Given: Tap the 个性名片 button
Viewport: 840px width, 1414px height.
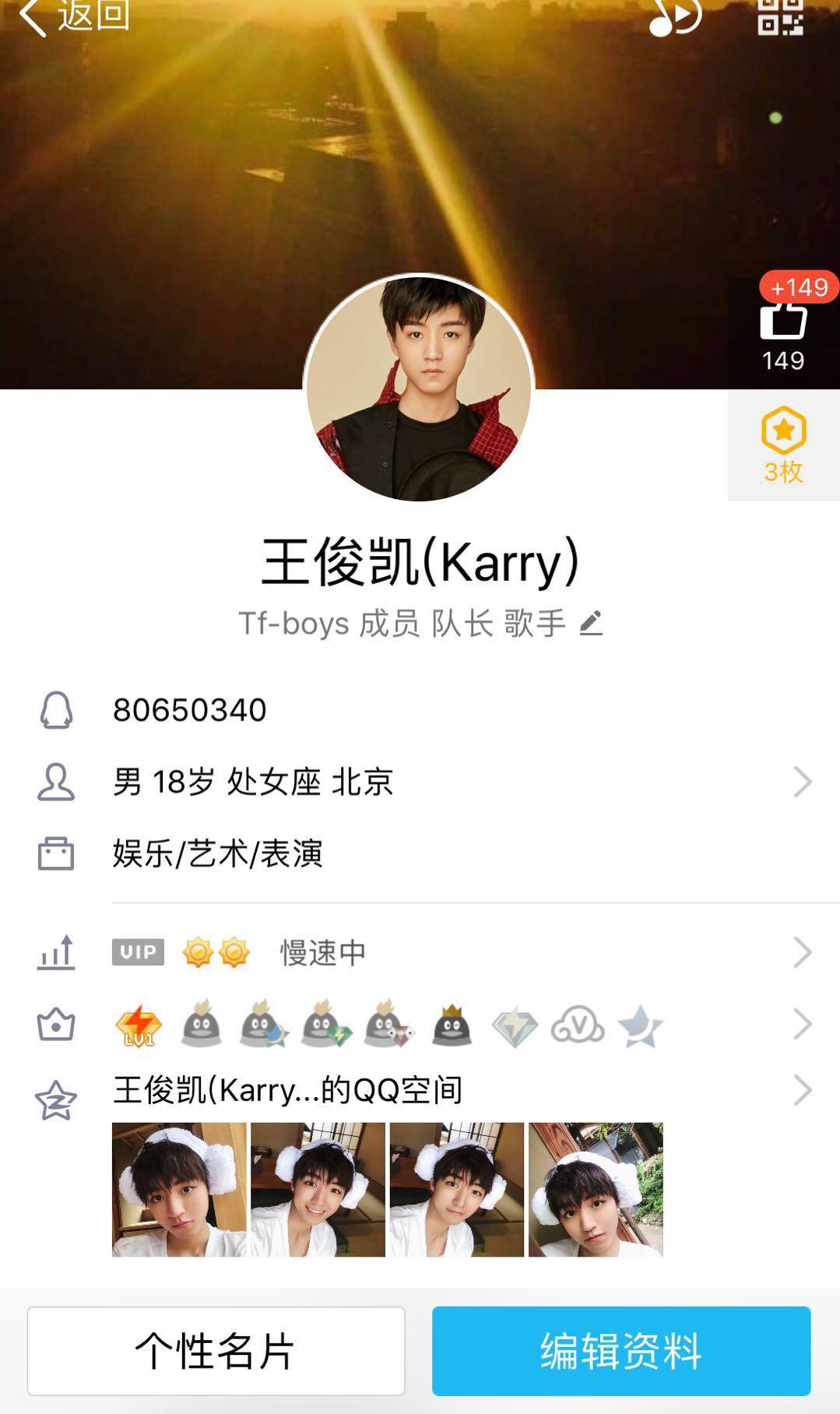Looking at the screenshot, I should pos(216,1351).
